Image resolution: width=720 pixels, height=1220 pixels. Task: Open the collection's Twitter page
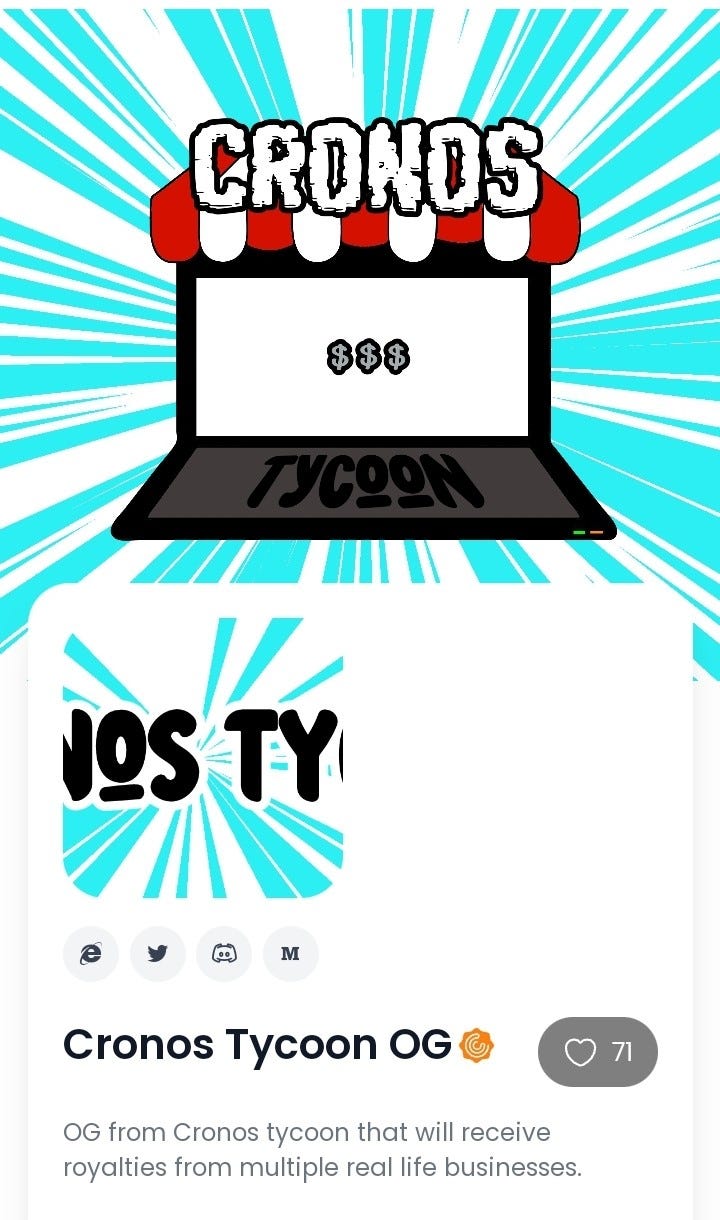(158, 954)
